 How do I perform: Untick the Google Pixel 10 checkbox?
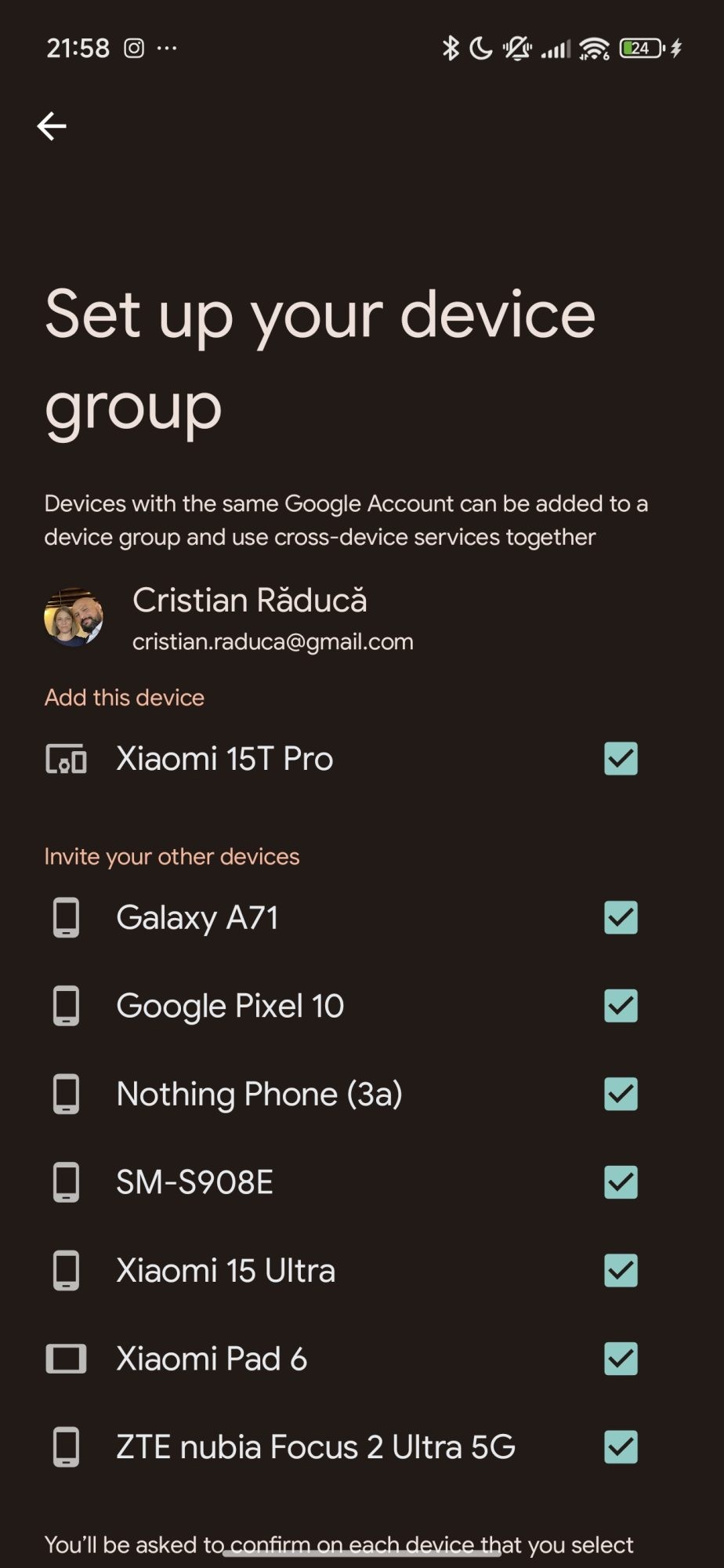pos(621,1006)
